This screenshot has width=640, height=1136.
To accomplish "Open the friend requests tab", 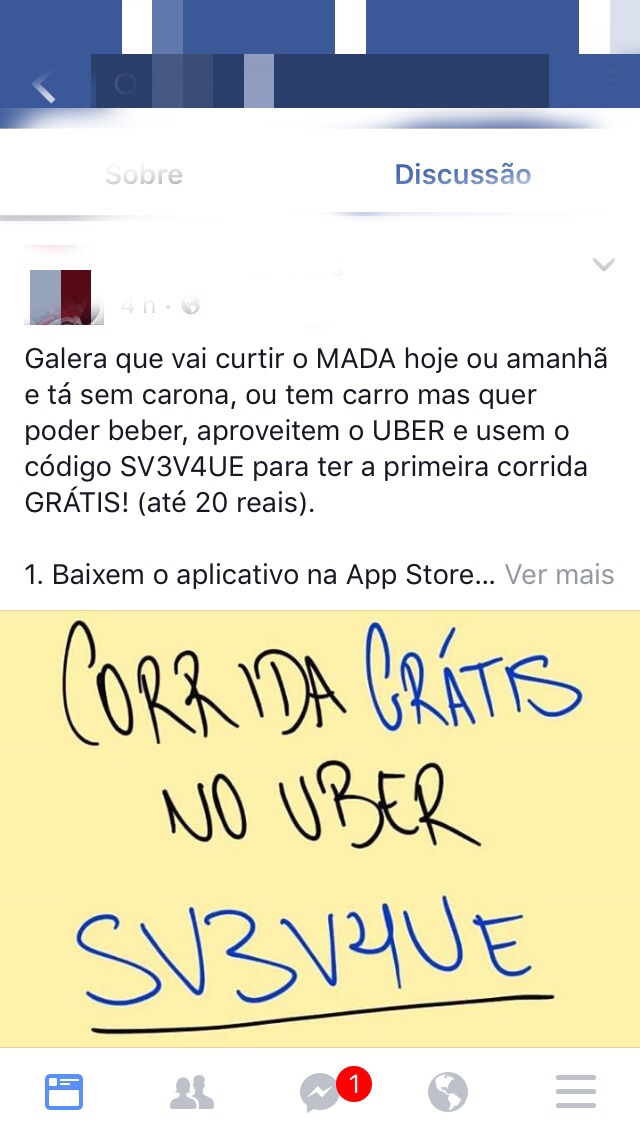I will (192, 1093).
